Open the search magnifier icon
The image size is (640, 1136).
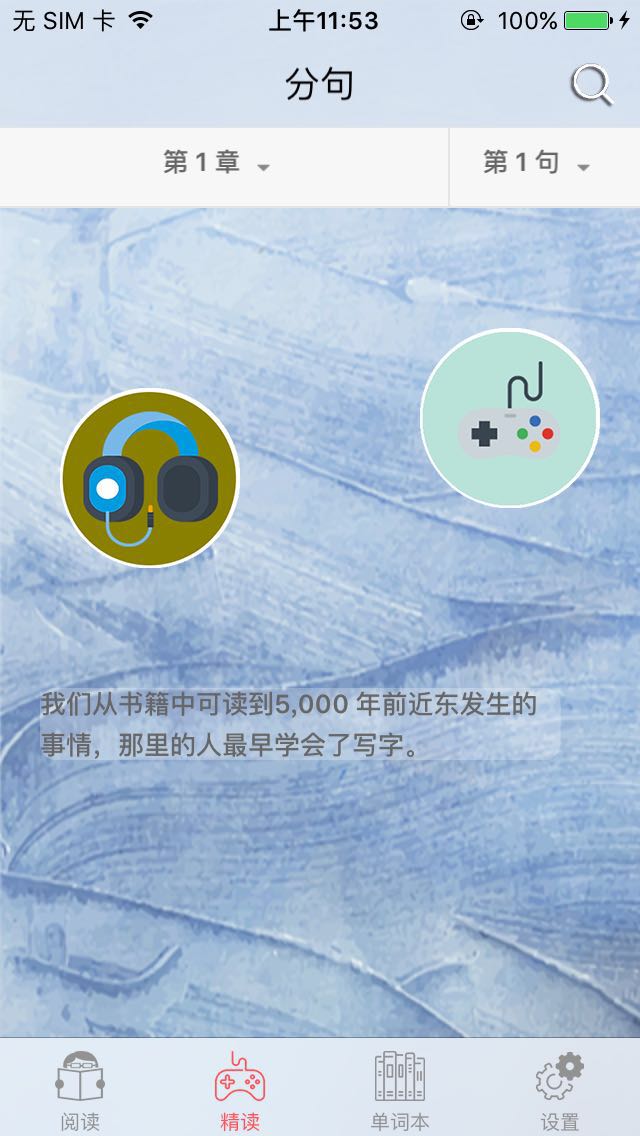(591, 86)
